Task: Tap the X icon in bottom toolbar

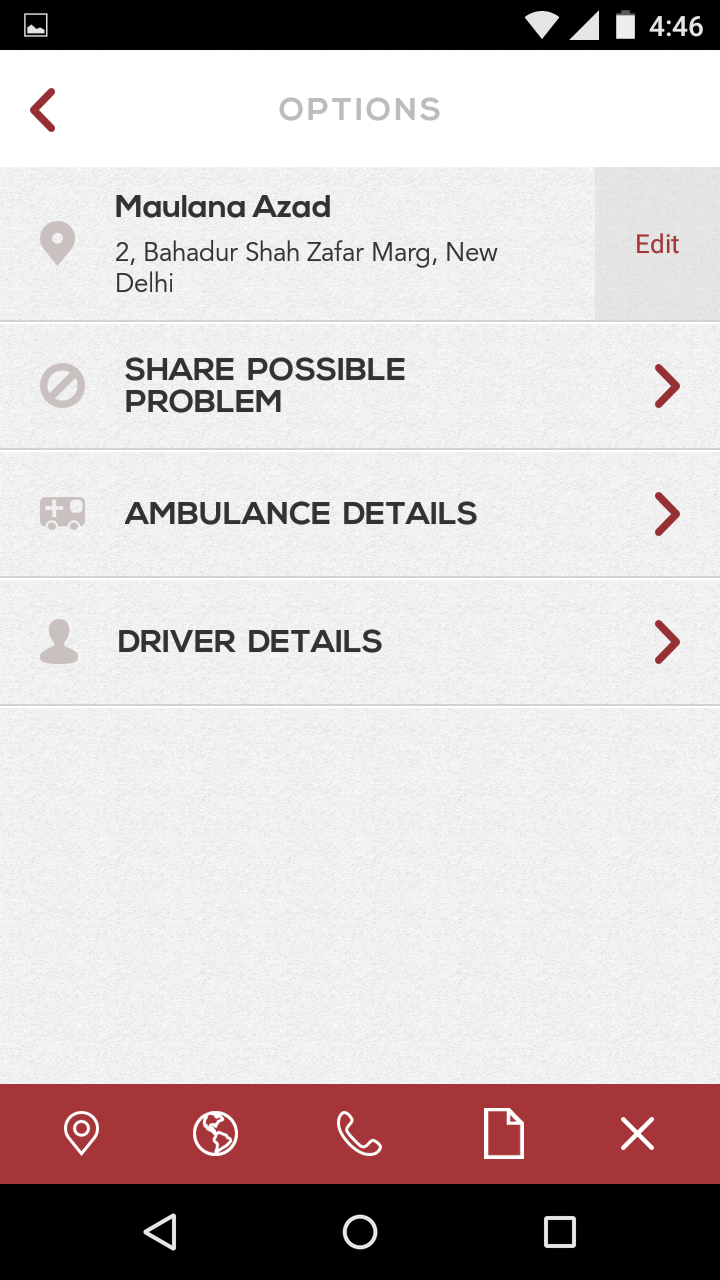Action: (x=637, y=1133)
